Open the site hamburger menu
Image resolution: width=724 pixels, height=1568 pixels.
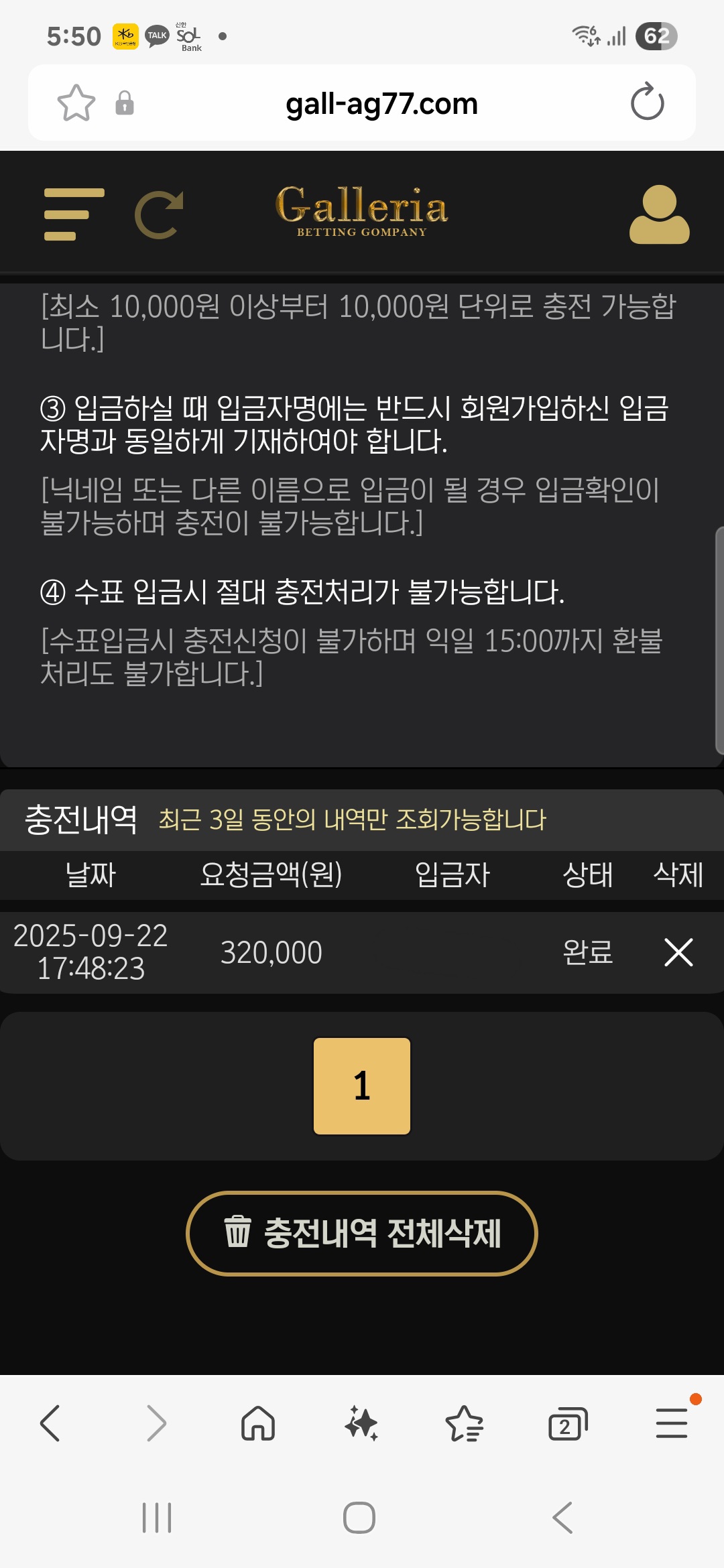tap(74, 214)
